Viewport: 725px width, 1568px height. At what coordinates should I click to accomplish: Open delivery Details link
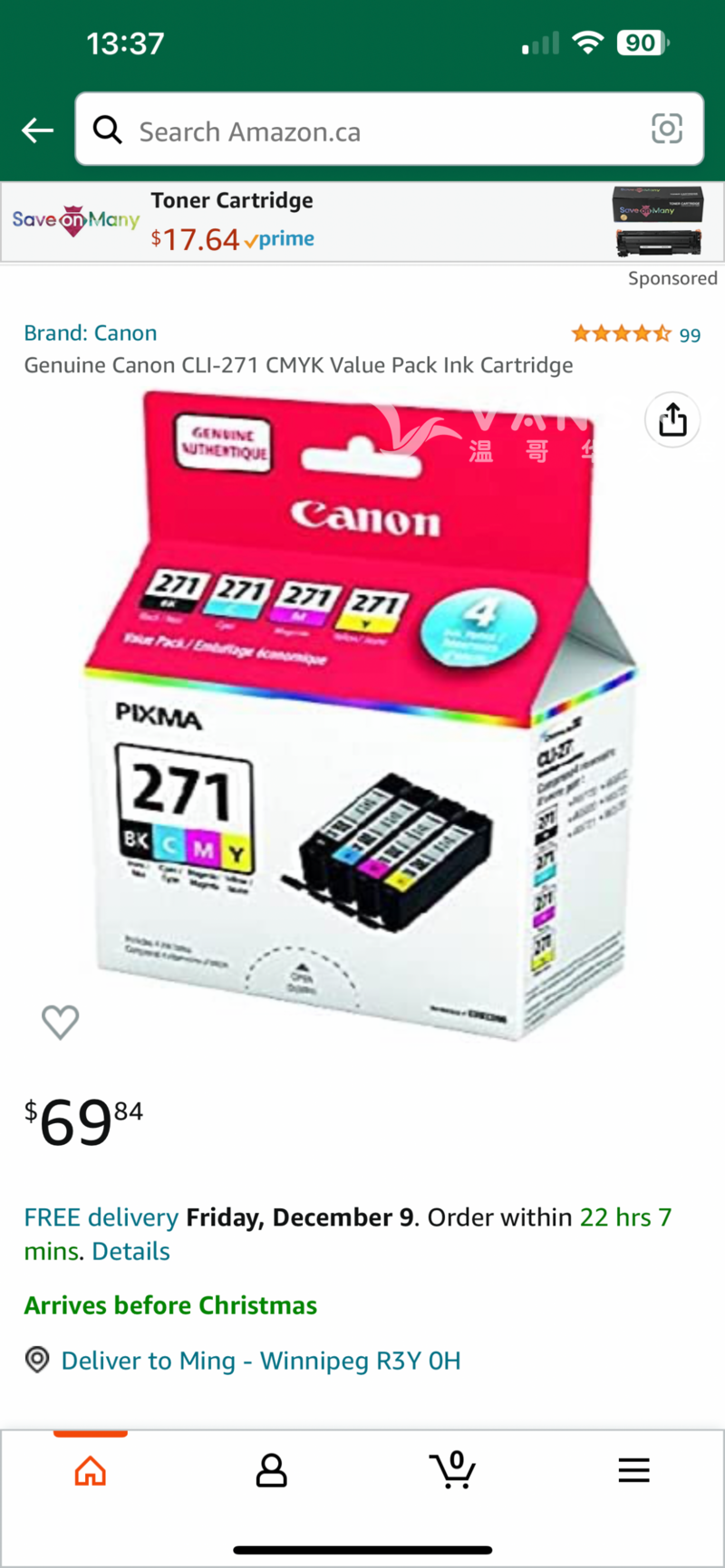(130, 1251)
